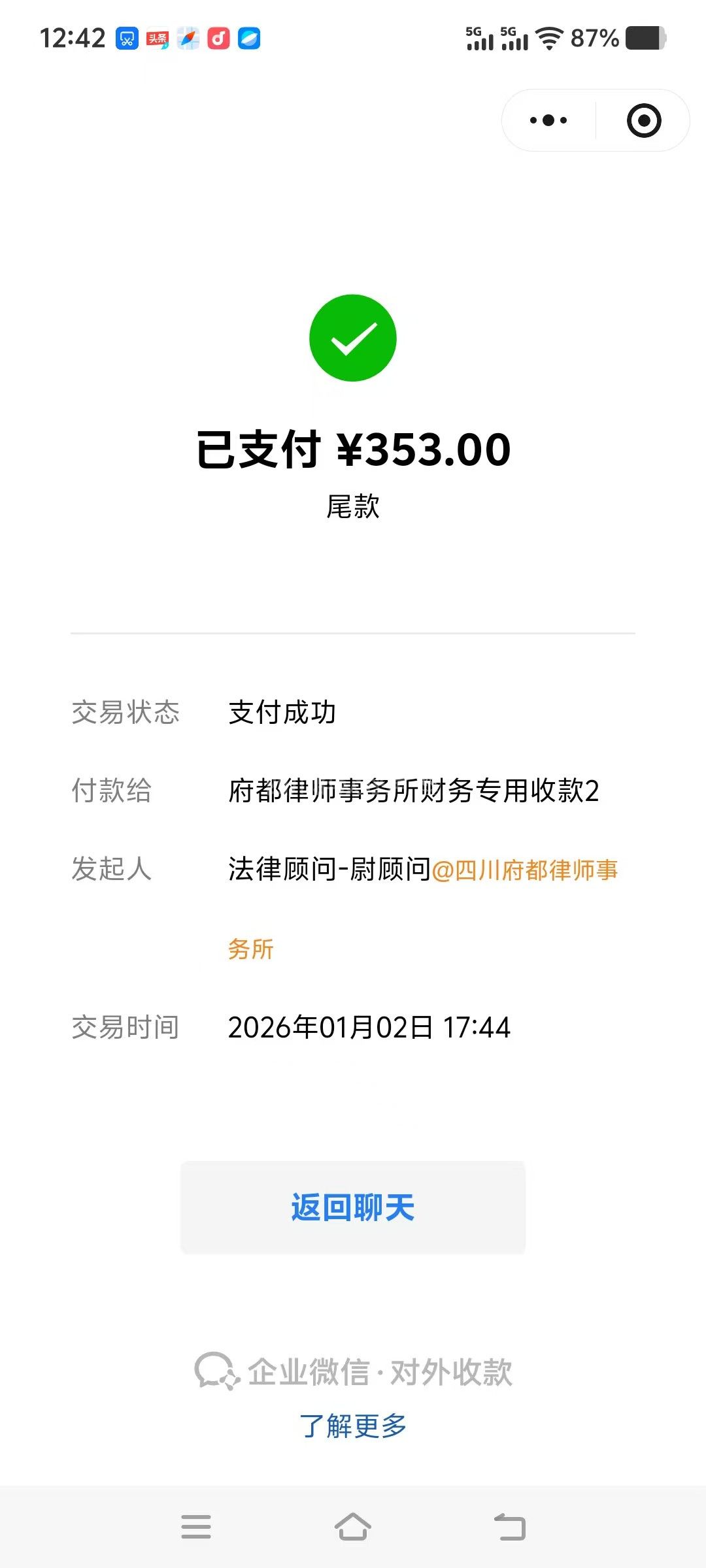This screenshot has width=706, height=1568.
Task: Tap the 返回聊天 button
Action: (x=353, y=1207)
